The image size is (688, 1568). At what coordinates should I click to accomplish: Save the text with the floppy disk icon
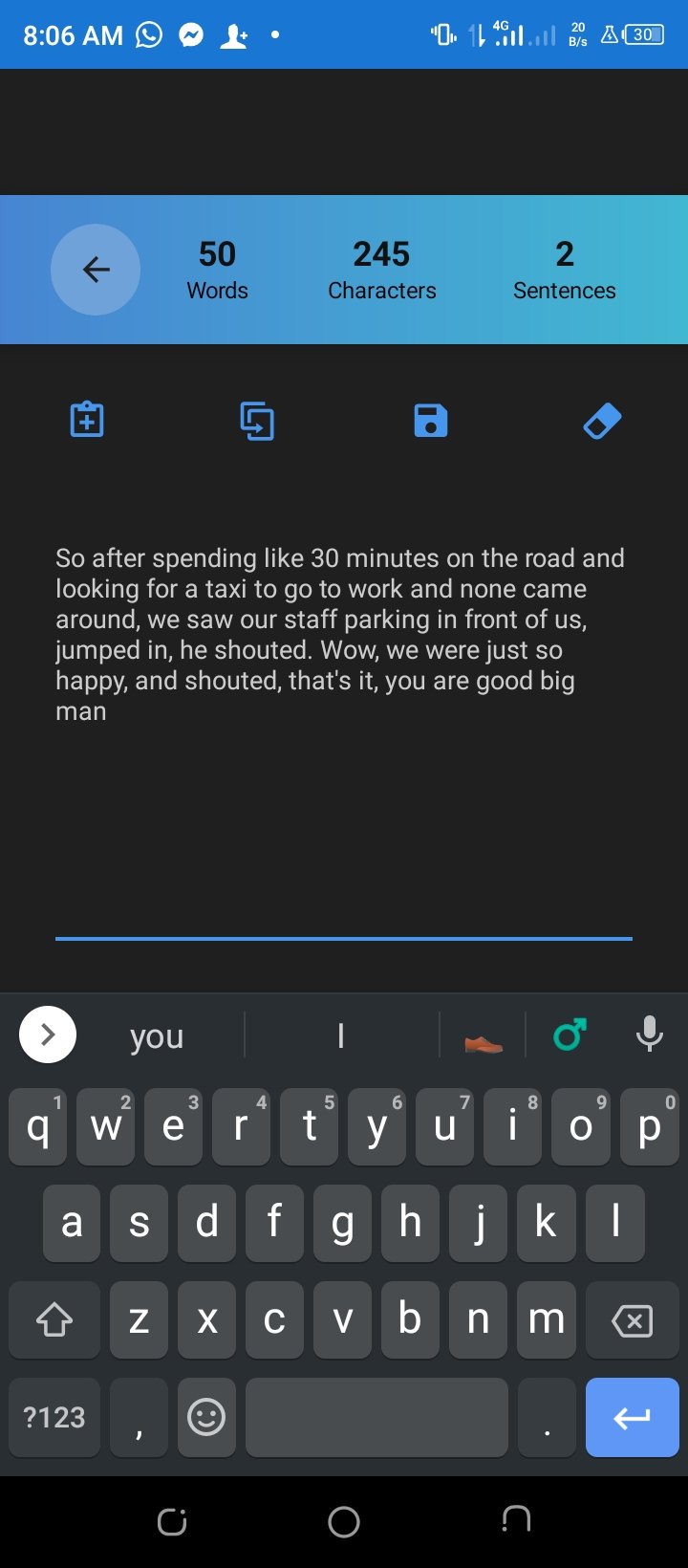(431, 421)
